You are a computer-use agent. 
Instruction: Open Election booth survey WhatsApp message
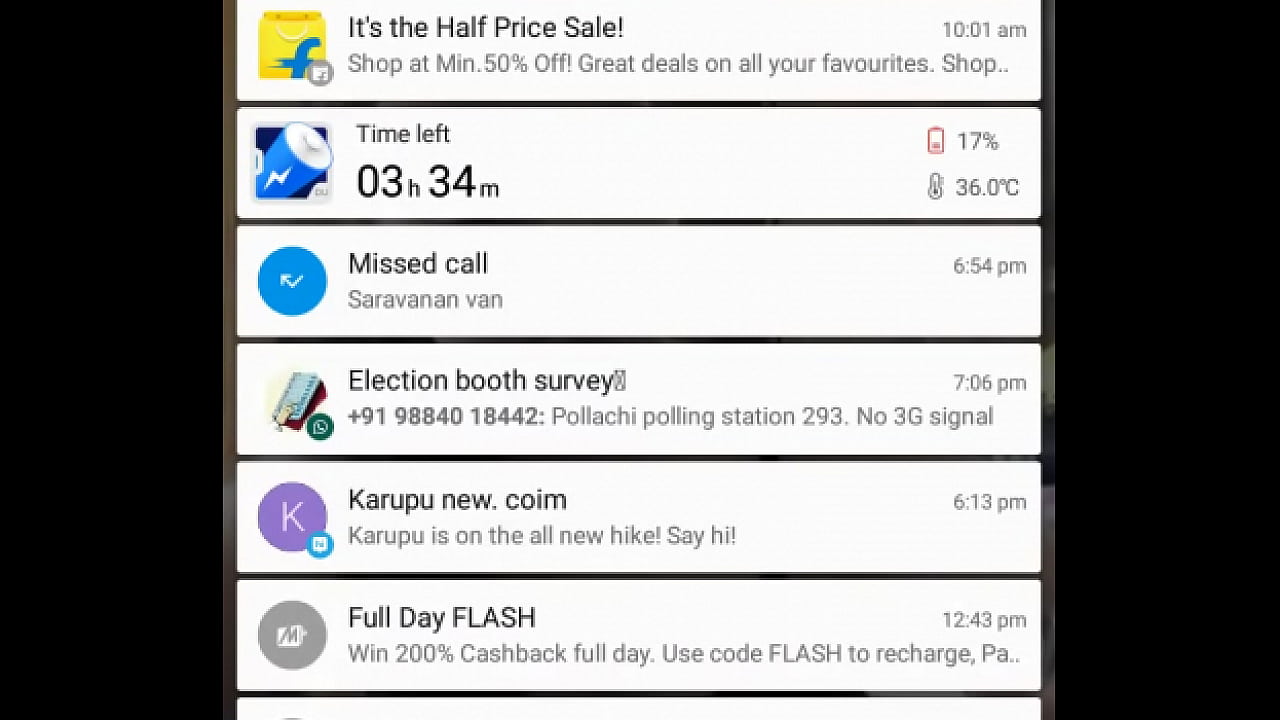[638, 398]
